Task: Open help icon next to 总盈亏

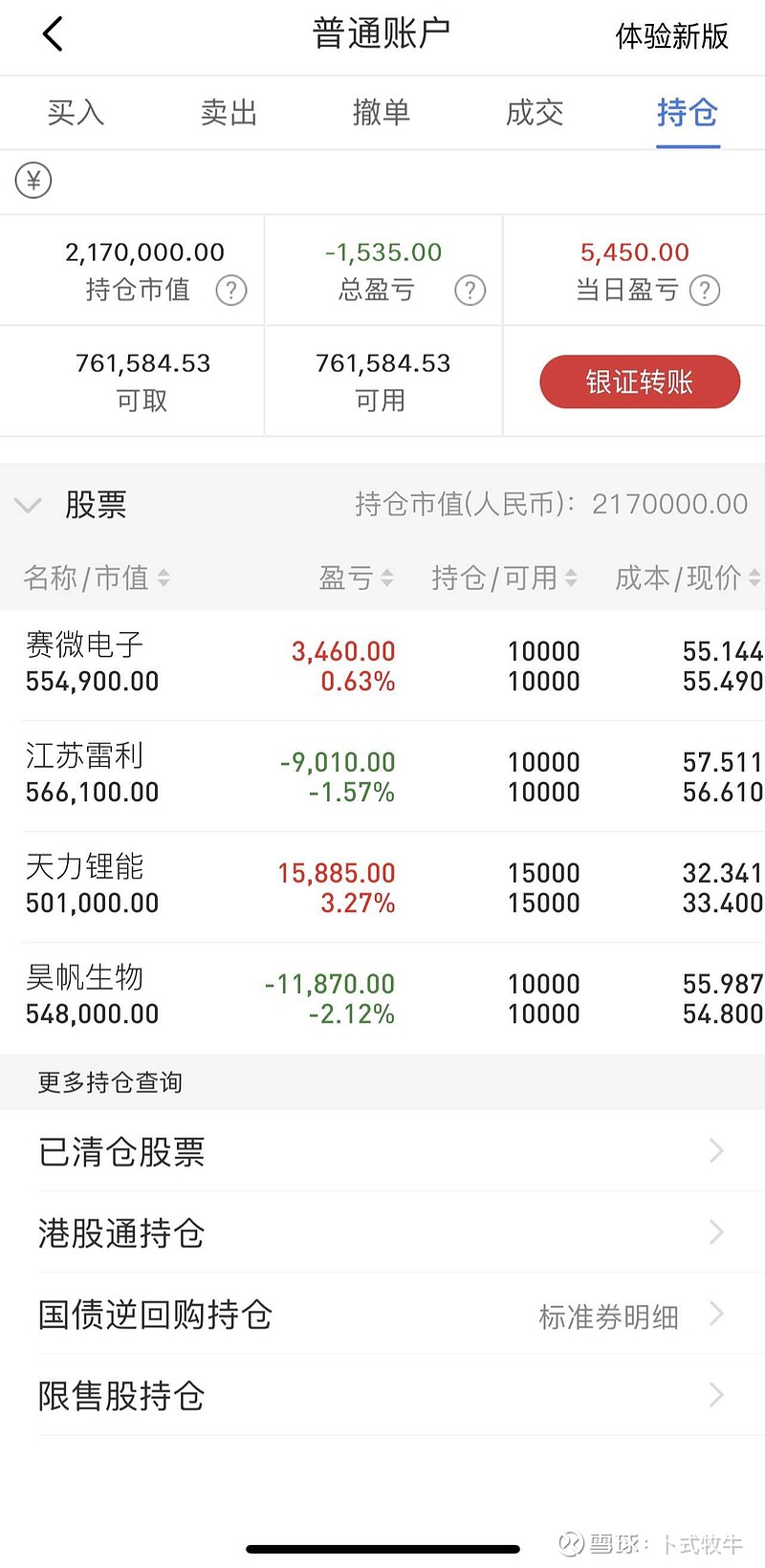Action: (x=470, y=290)
